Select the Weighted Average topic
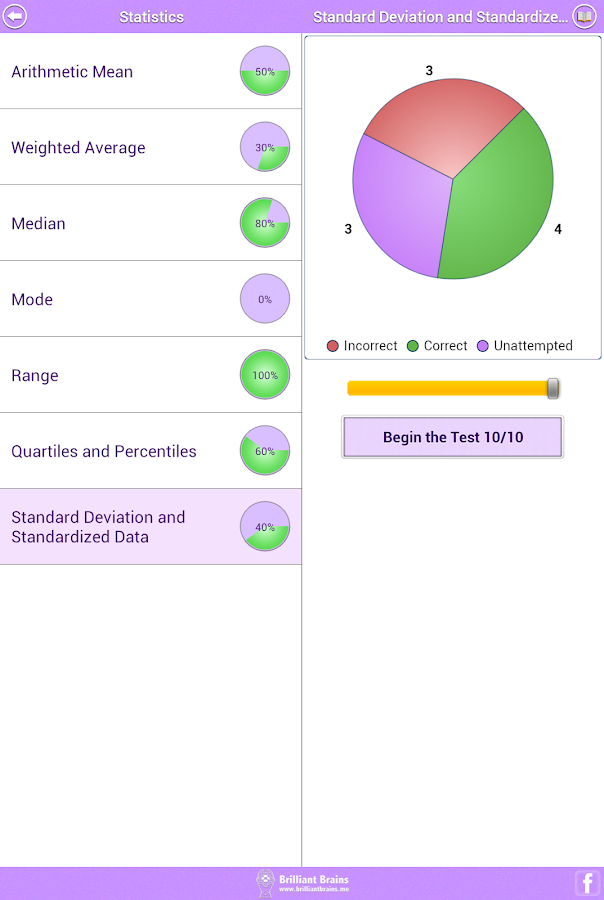The height and width of the screenshot is (900, 604). [150, 148]
